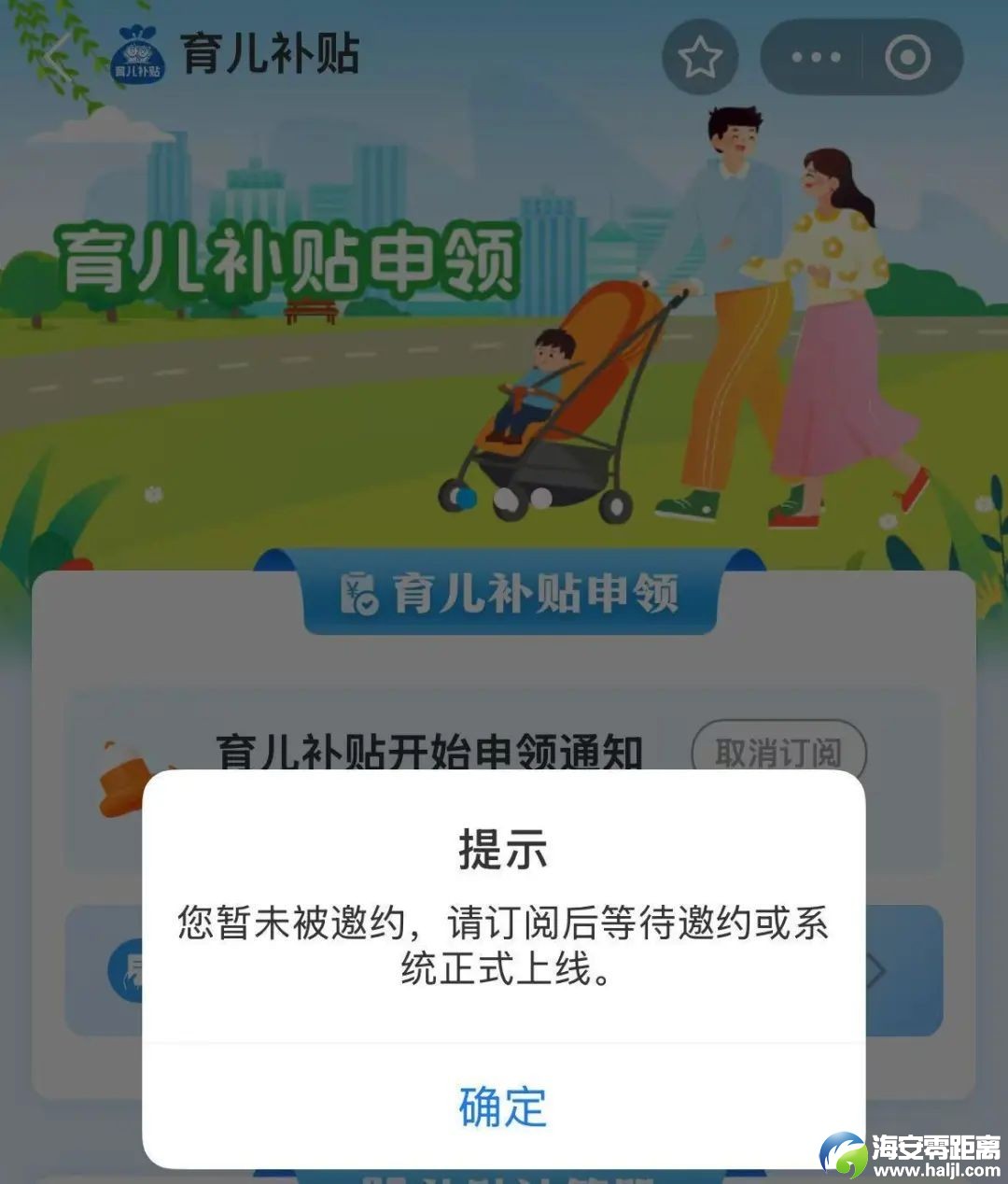Tap 取消订阅 to cancel the subscription

[x=778, y=751]
